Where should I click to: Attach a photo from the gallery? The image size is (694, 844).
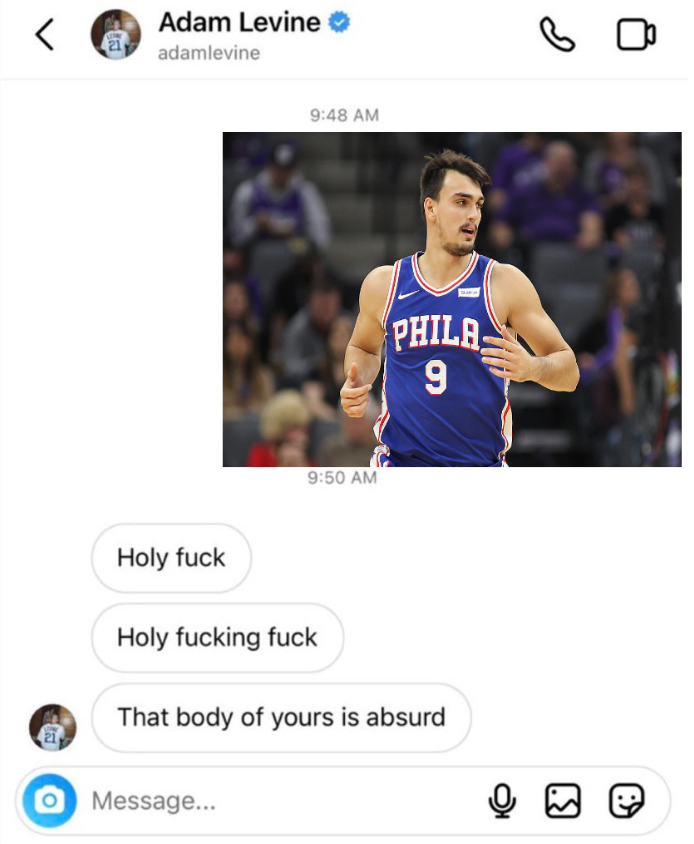[x=563, y=800]
